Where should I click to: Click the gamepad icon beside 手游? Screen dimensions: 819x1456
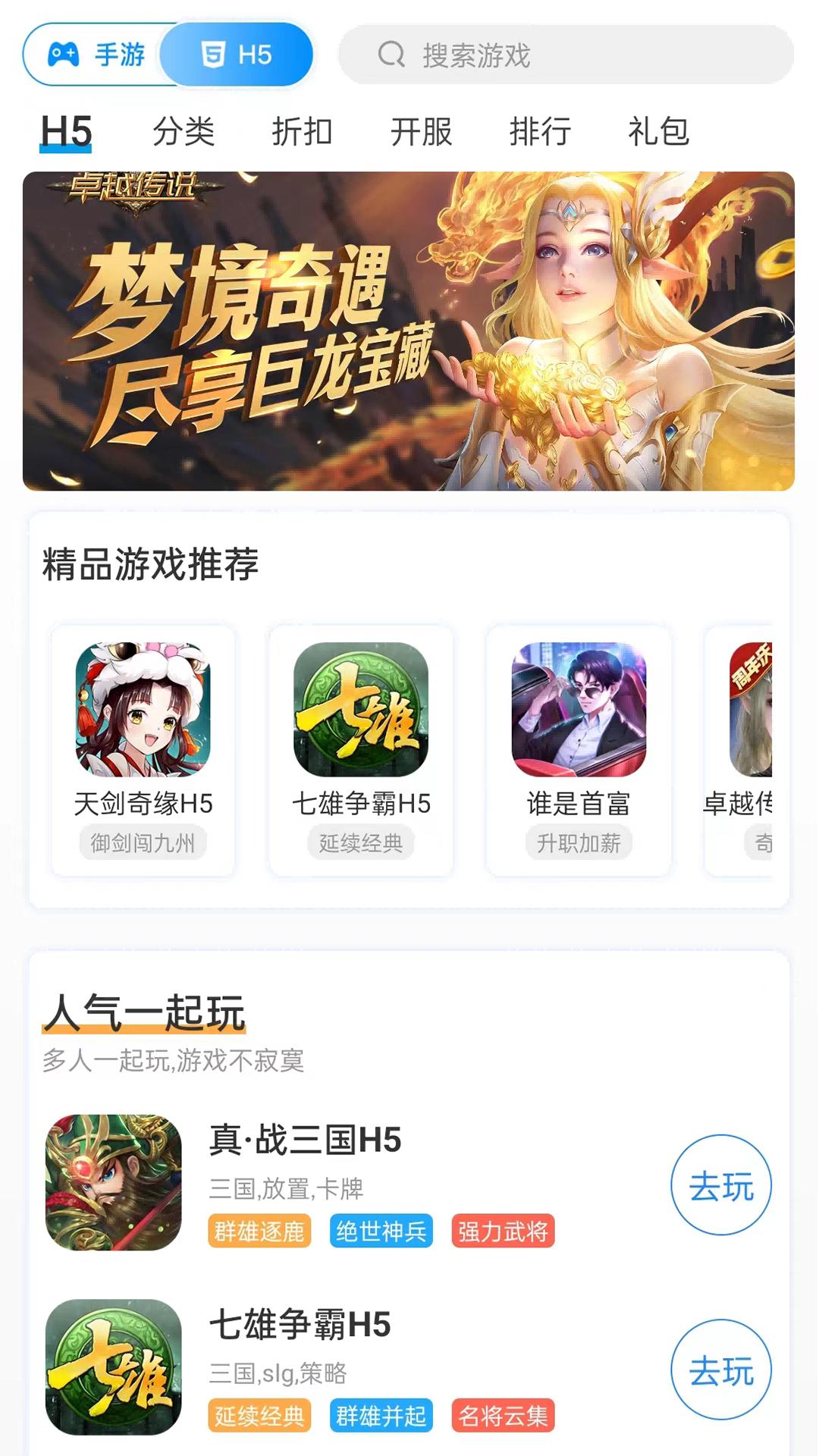pyautogui.click(x=64, y=55)
